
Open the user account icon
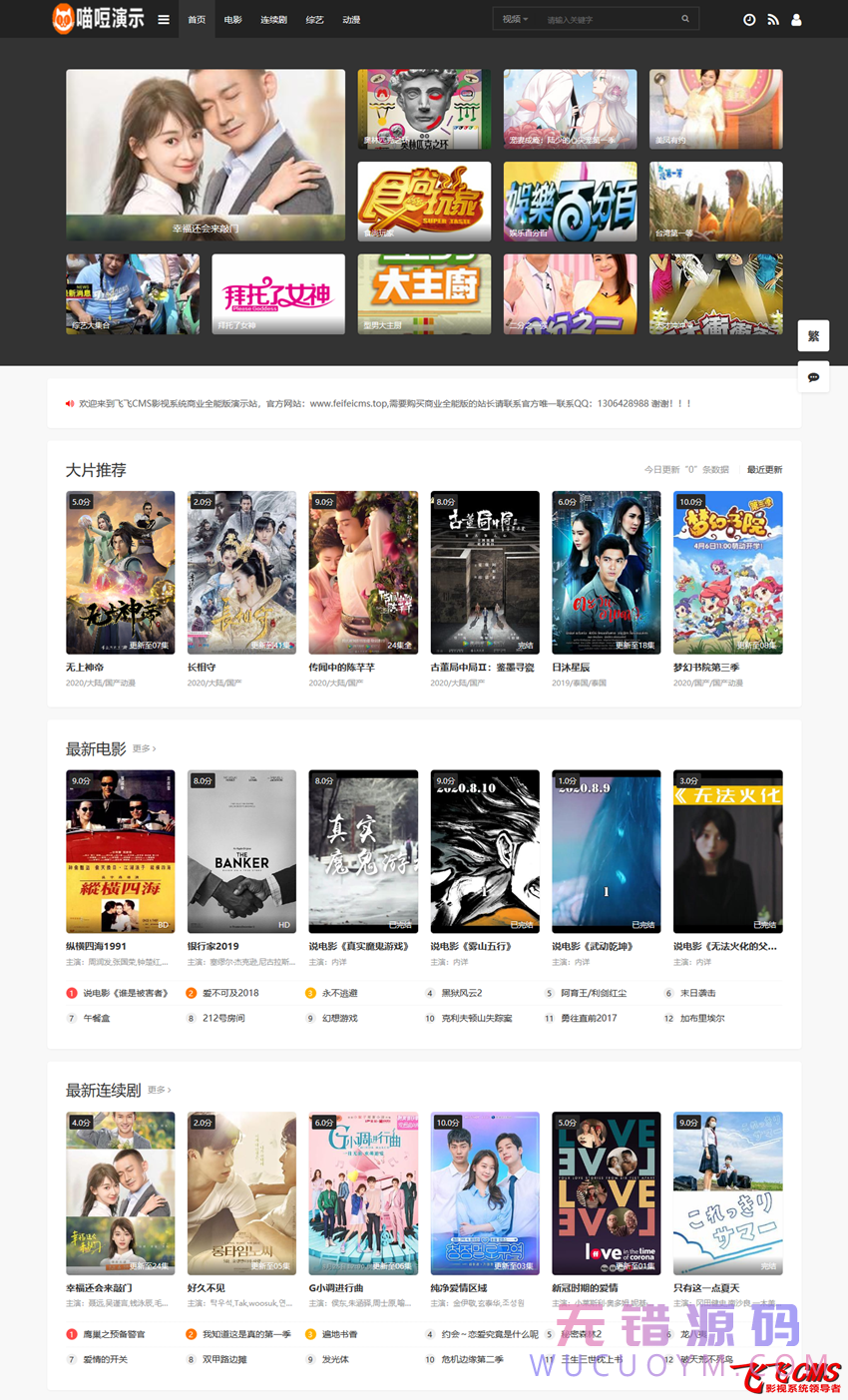[x=796, y=20]
